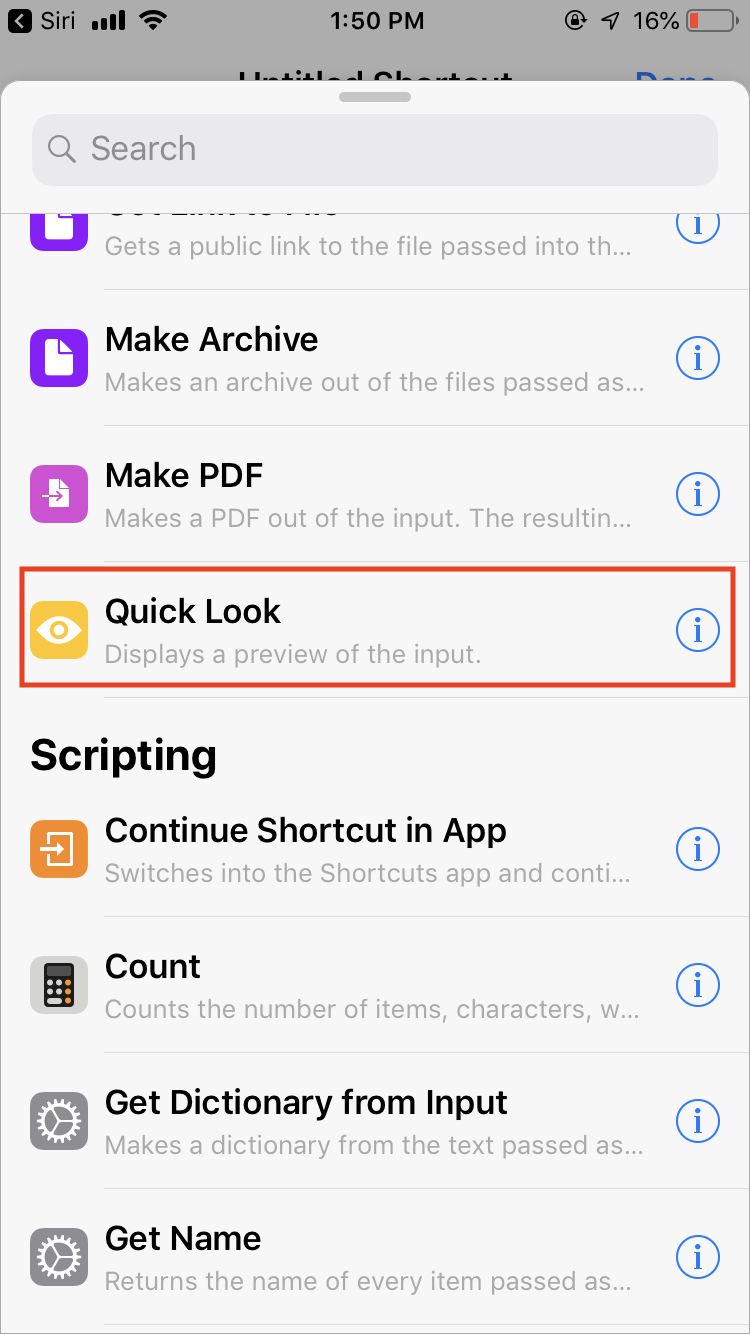Show info for Get Name
The image size is (750, 1334).
[x=698, y=1257]
